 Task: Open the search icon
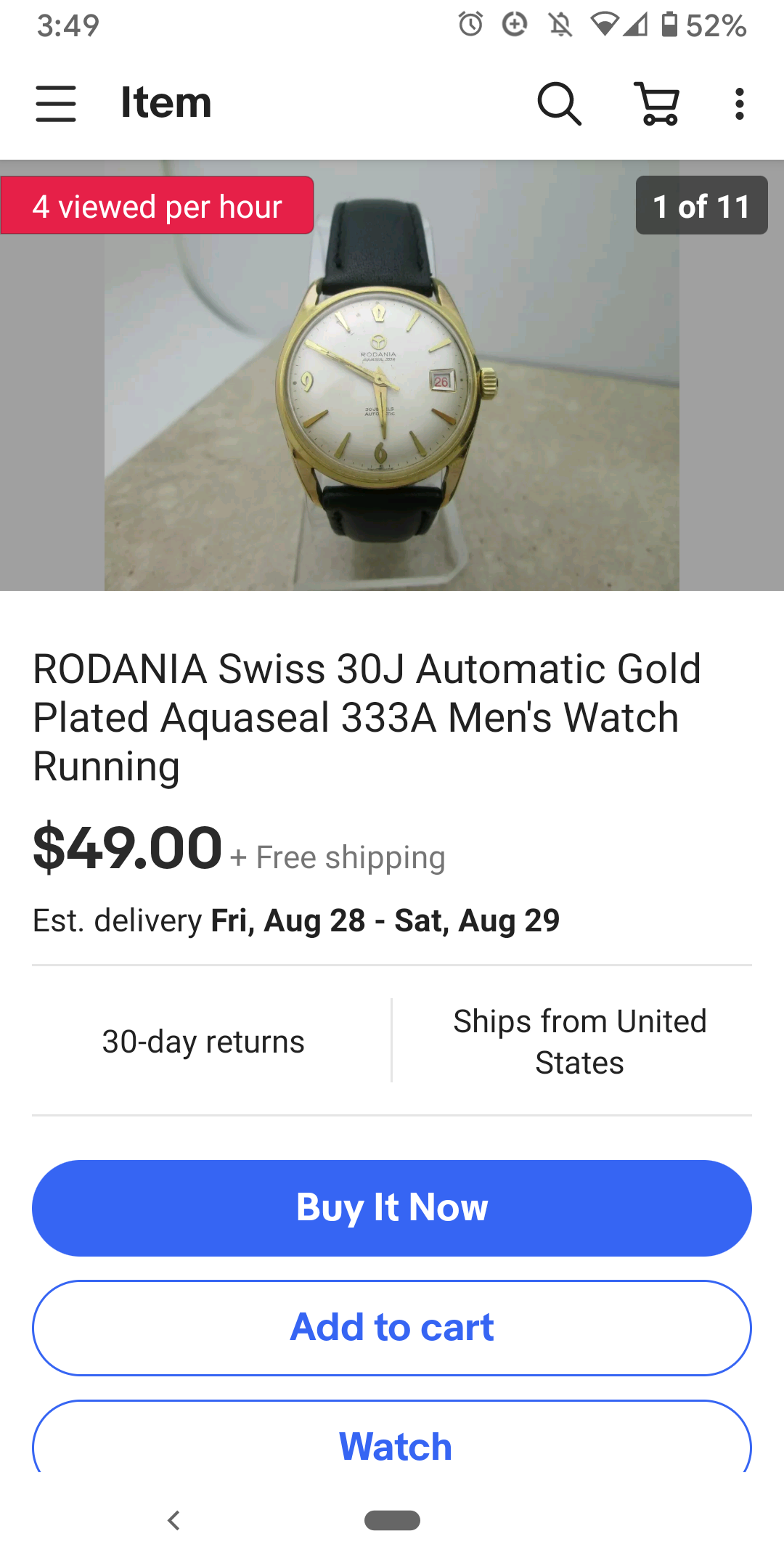[559, 103]
